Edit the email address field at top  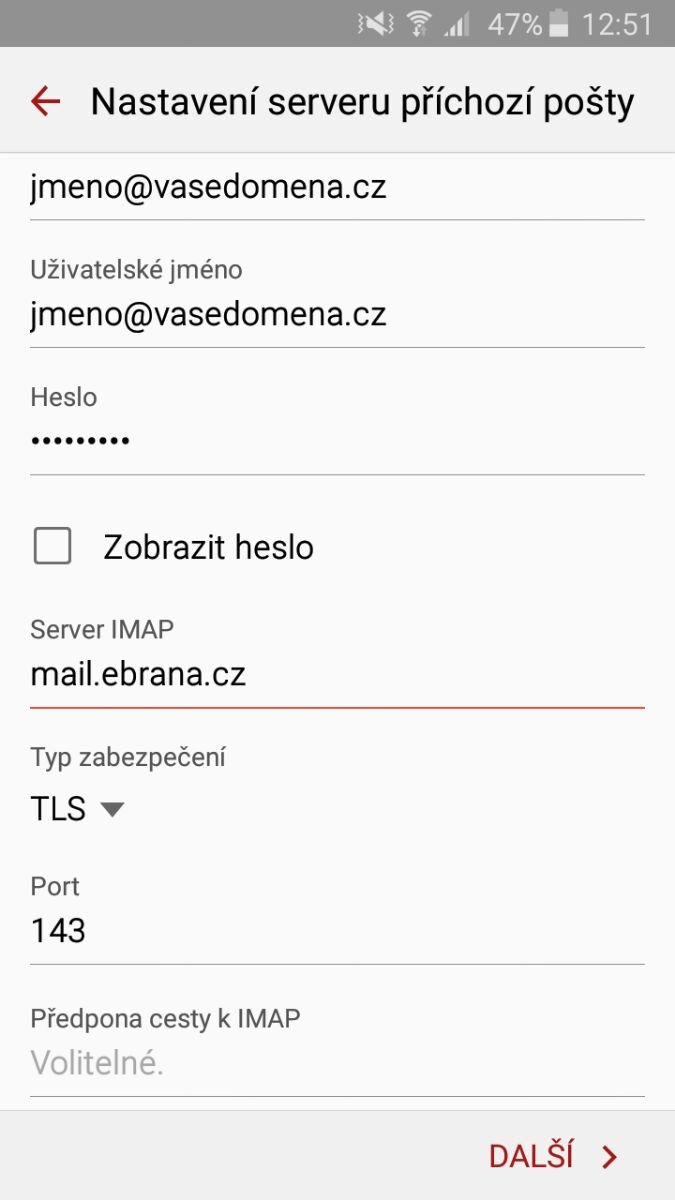click(x=336, y=187)
